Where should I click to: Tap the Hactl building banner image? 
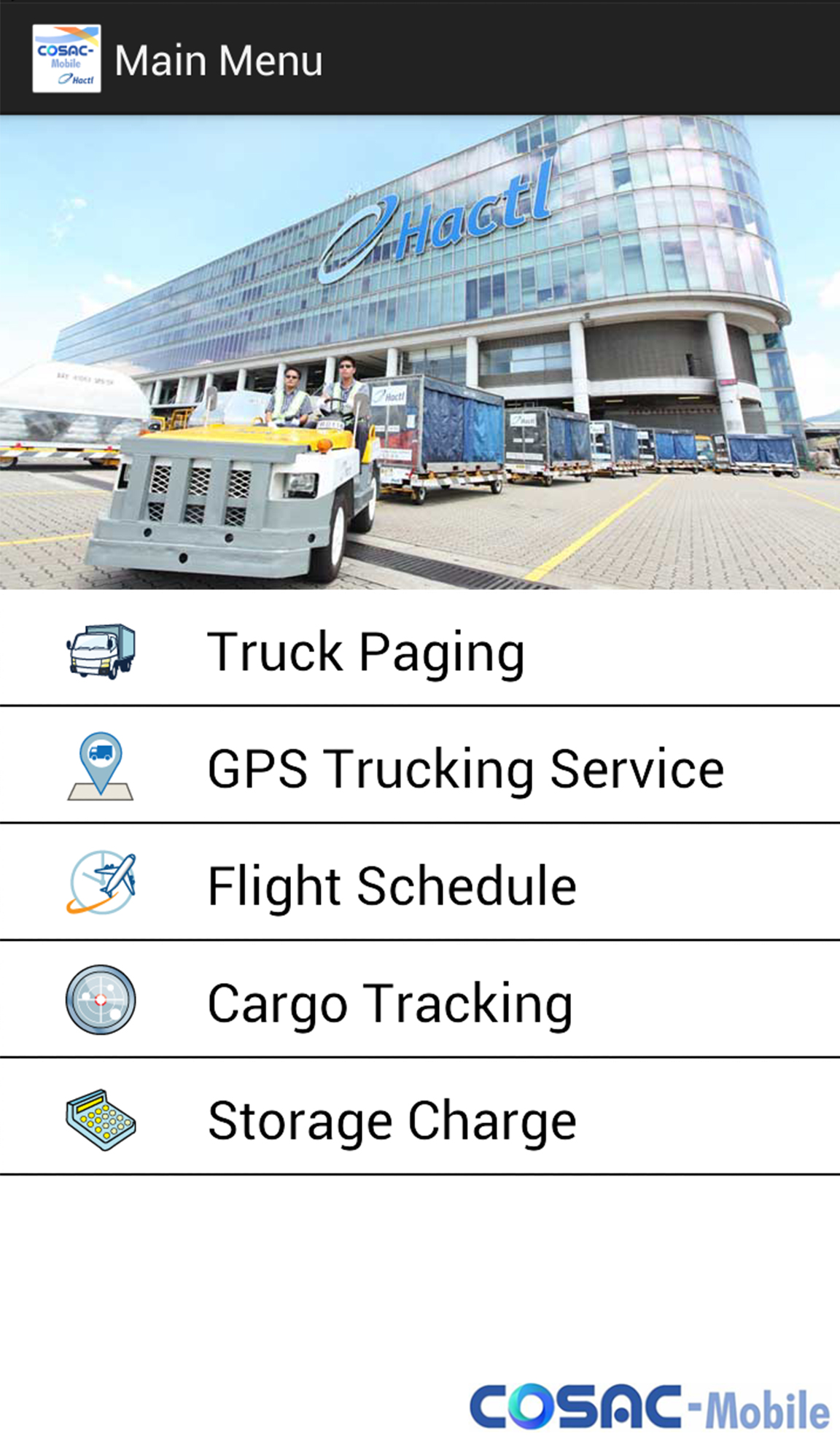[x=420, y=350]
